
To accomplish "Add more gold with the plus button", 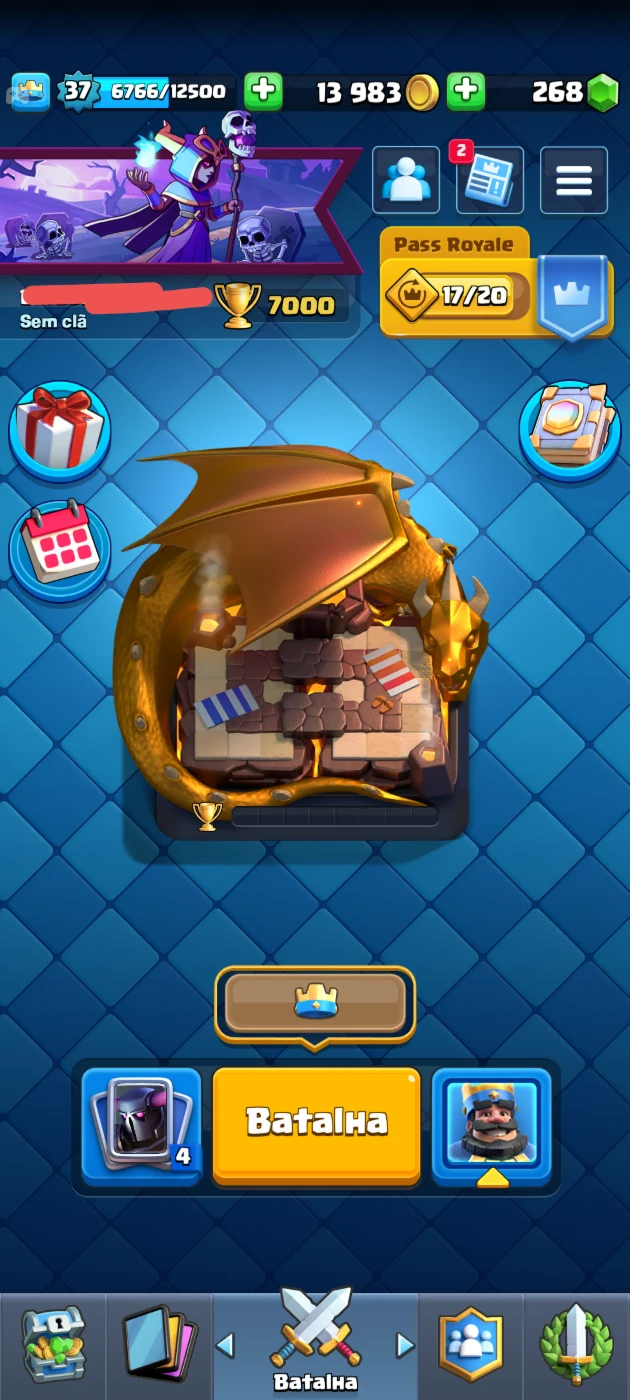I will [x=263, y=92].
